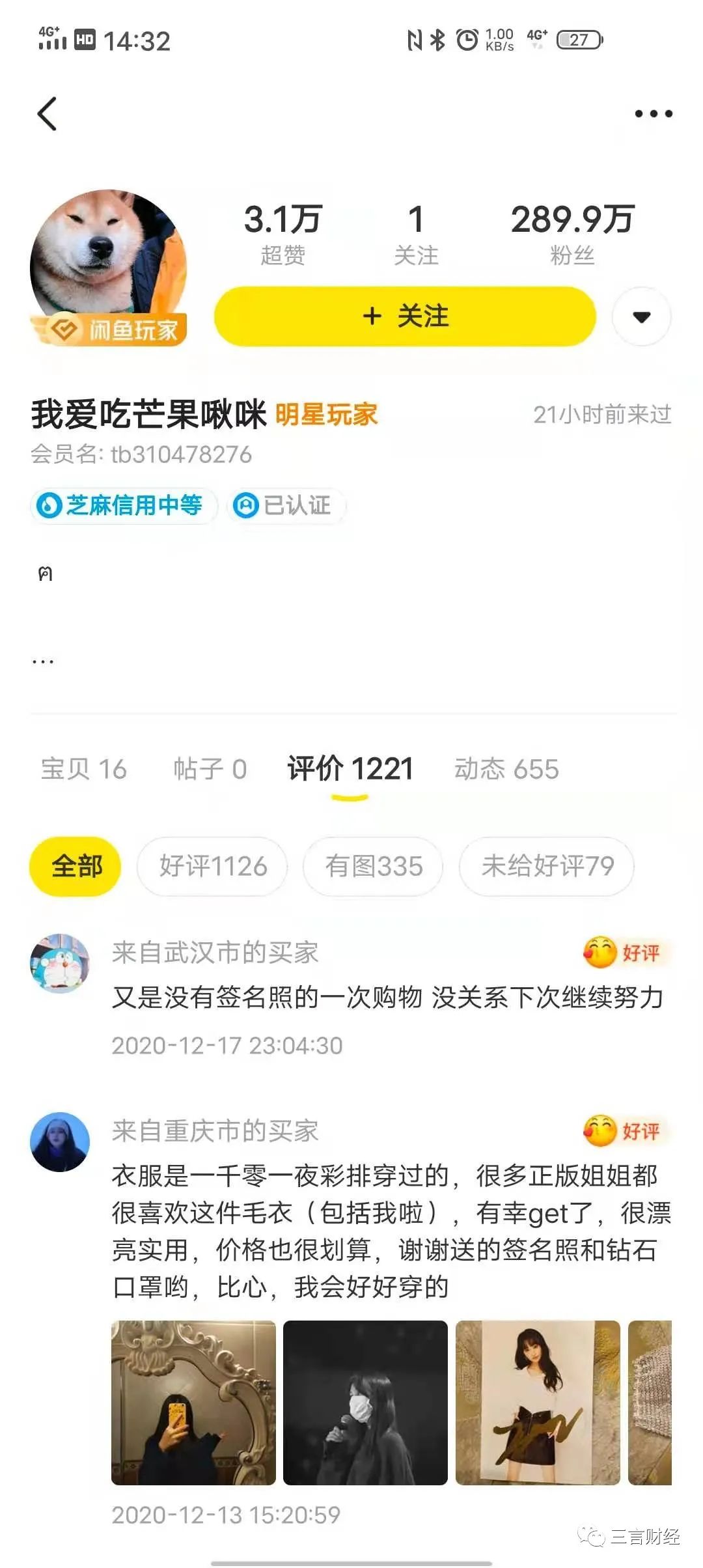Screen dimensions: 703x1568
Task: Filter by 未给好评79 reviews
Action: (x=547, y=866)
